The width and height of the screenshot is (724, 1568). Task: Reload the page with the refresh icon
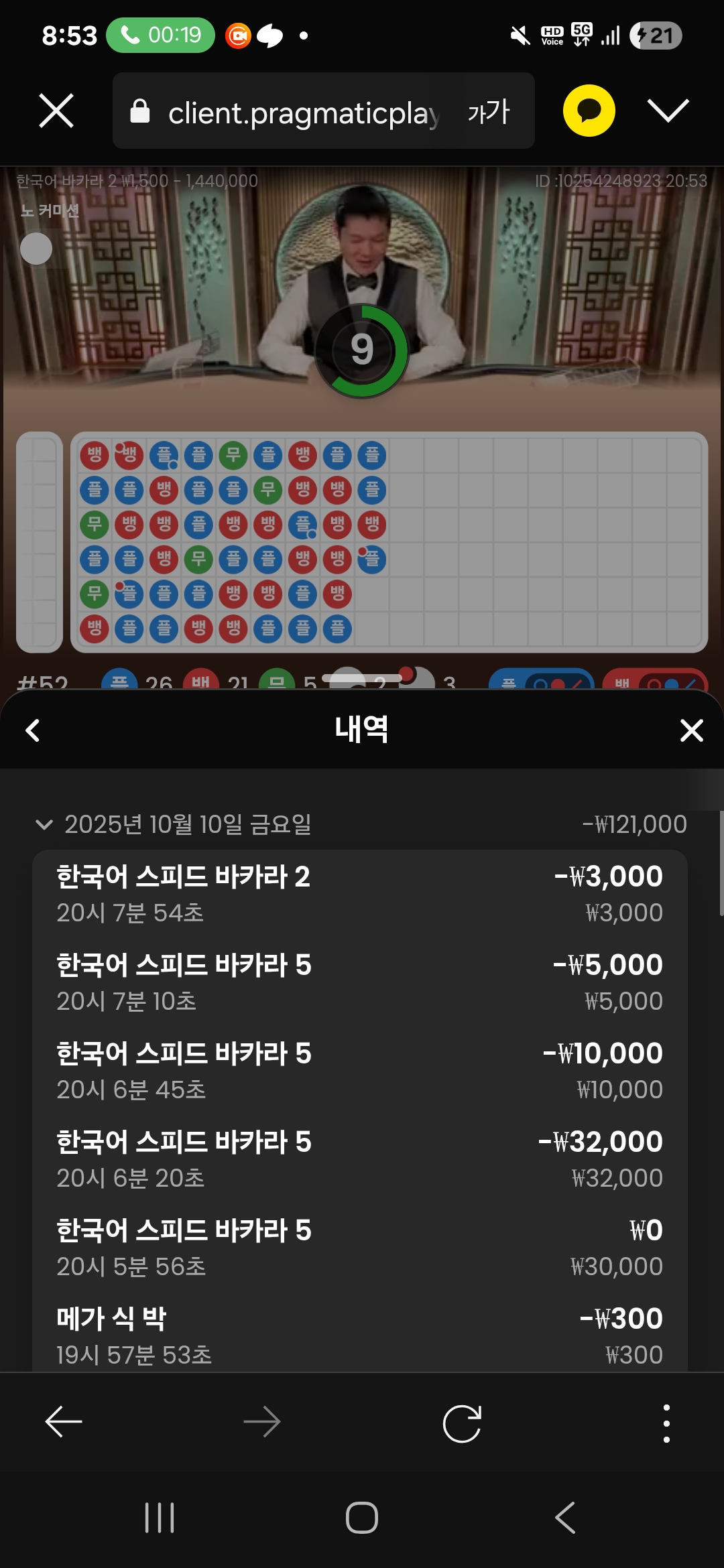pyautogui.click(x=462, y=1423)
